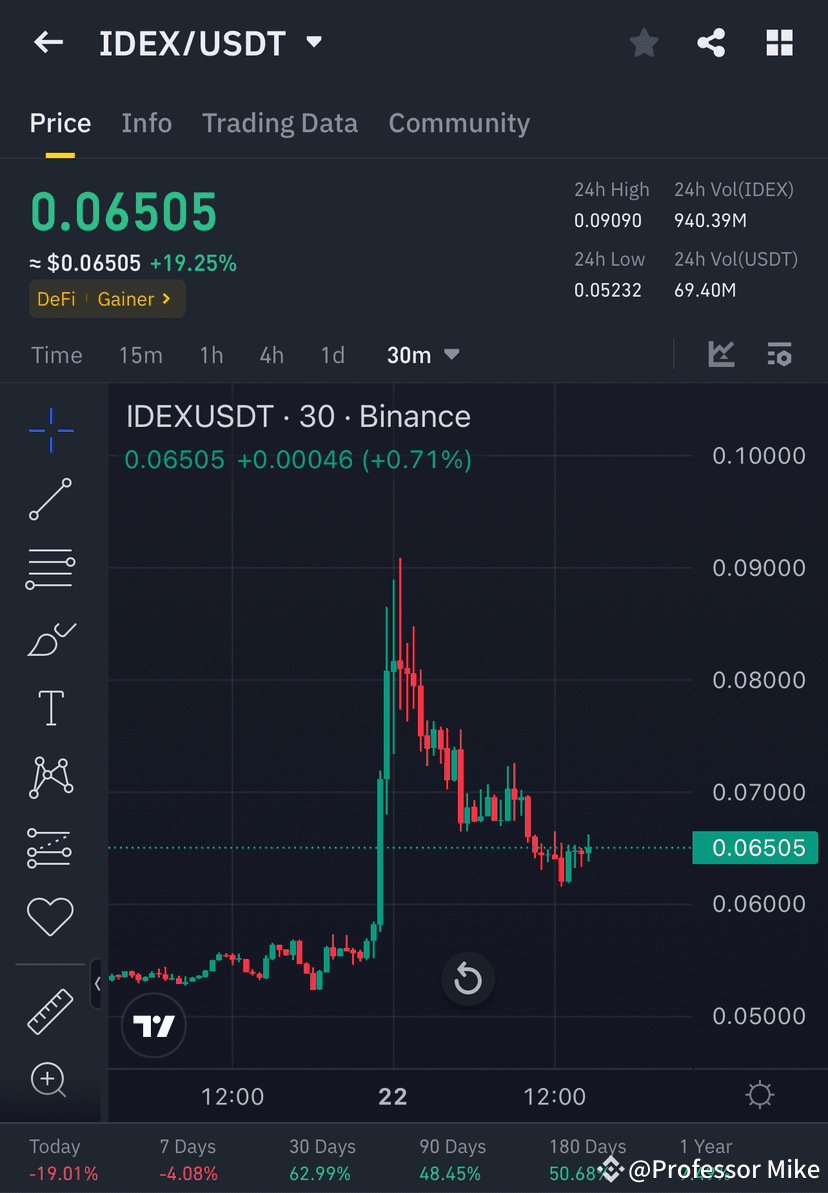
Task: Select the ruler measure tool
Action: click(50, 1010)
